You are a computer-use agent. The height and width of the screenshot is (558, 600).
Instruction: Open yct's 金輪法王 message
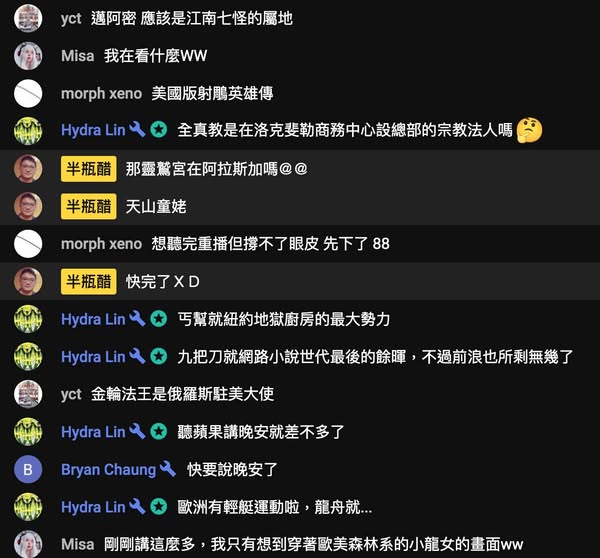coord(182,394)
